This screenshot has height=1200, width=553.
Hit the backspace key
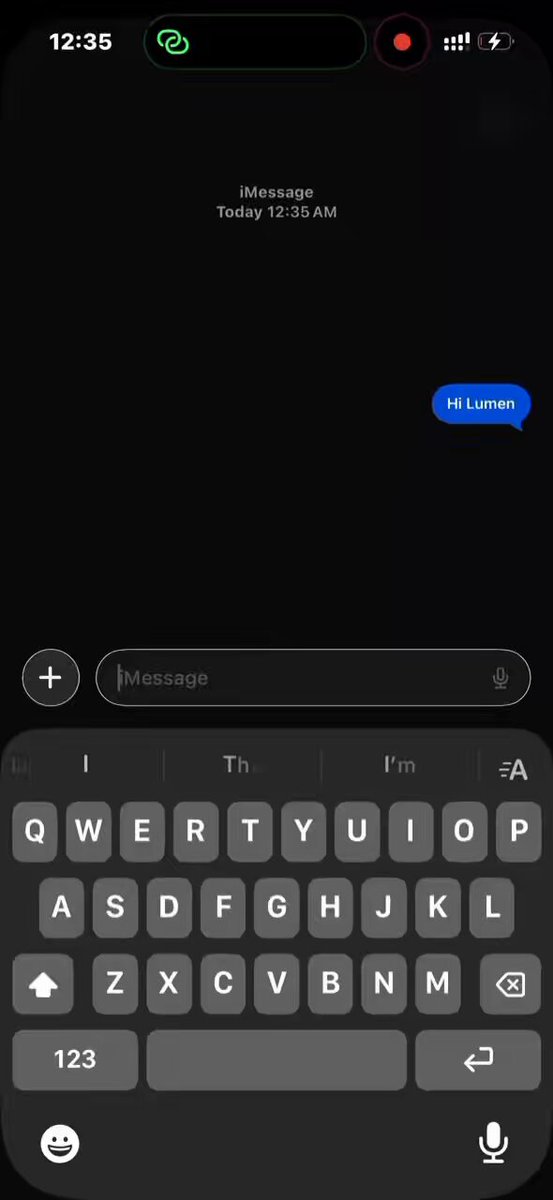pyautogui.click(x=510, y=984)
